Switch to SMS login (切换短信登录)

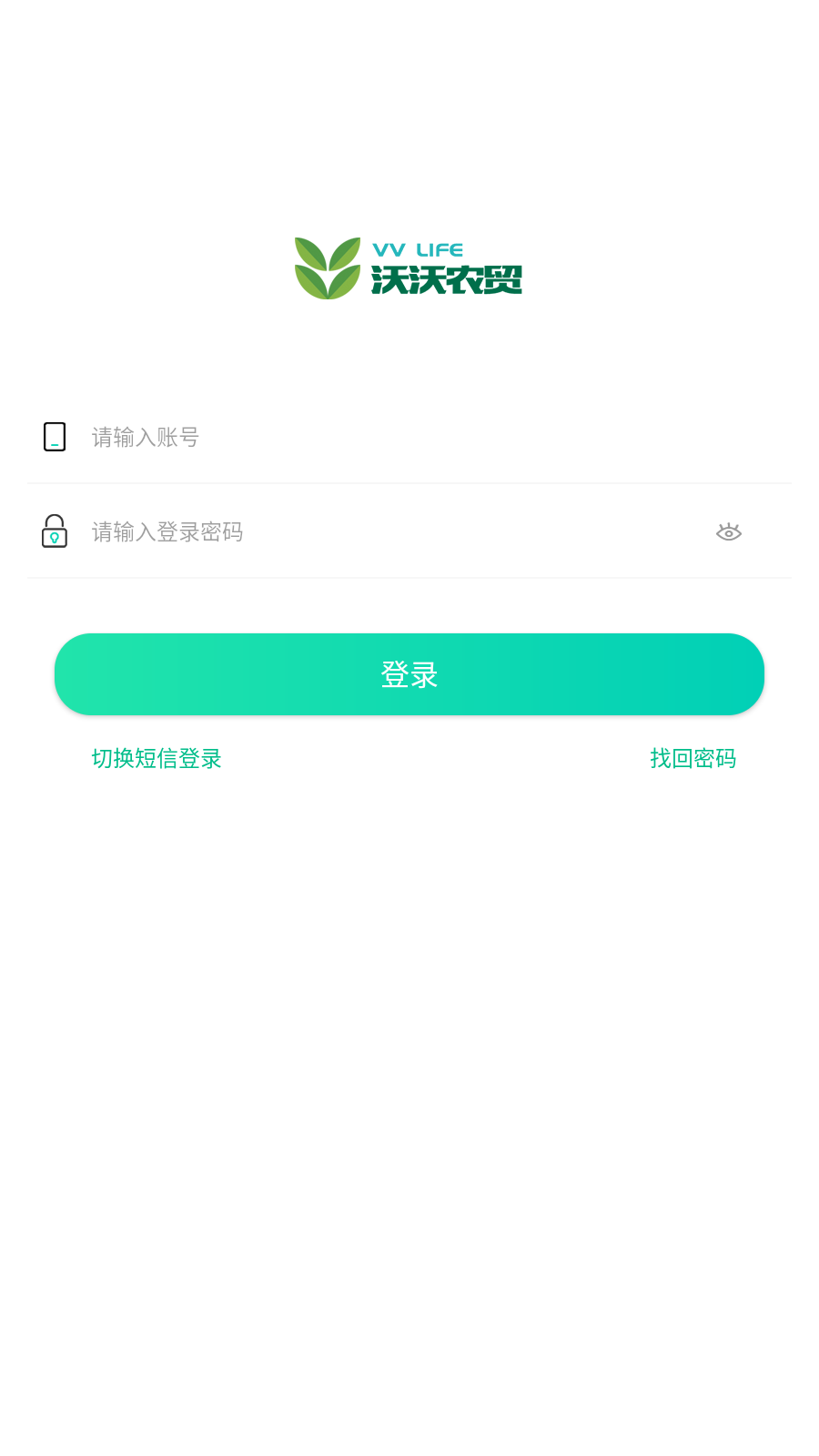(x=157, y=759)
